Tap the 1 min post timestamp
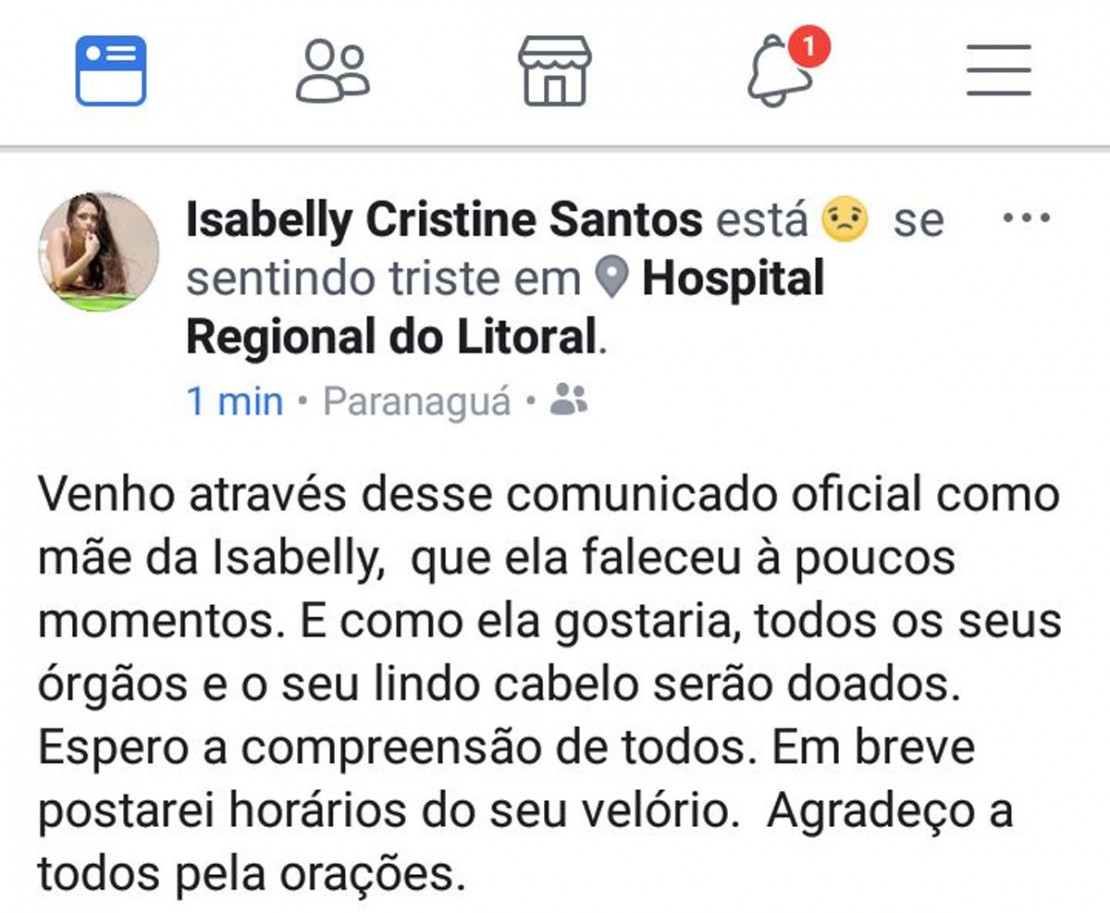This screenshot has width=1110, height=913. 235,401
